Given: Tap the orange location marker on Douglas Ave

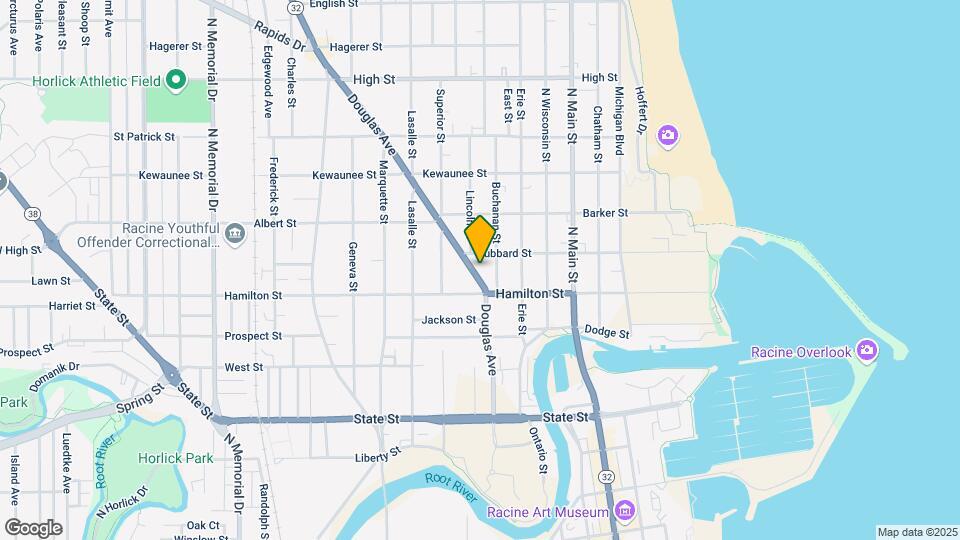Looking at the screenshot, I should pos(480,239).
